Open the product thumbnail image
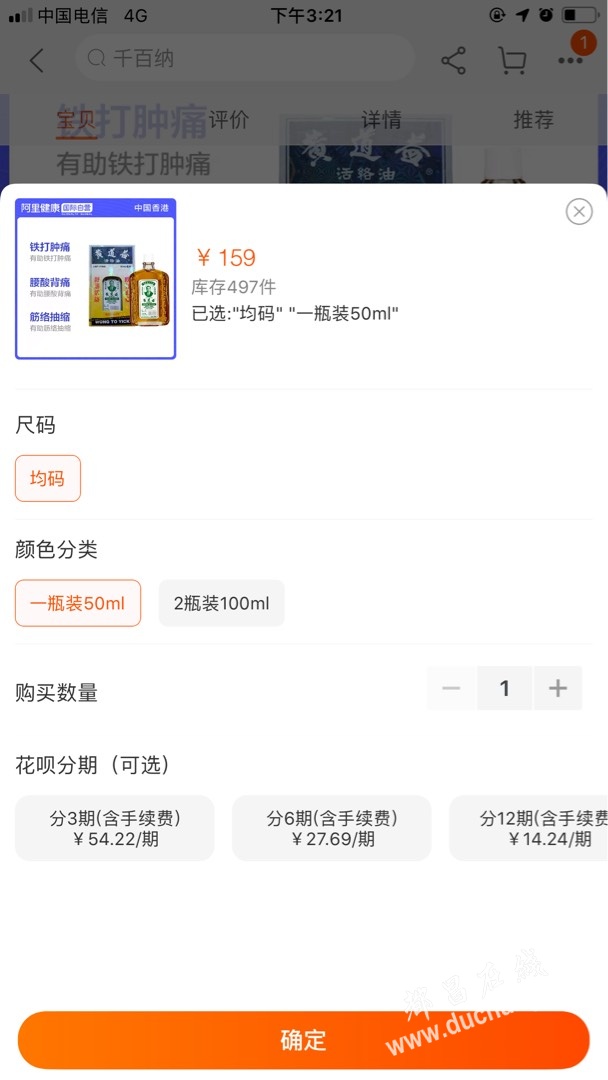This screenshot has width=608, height=1080. 96,278
